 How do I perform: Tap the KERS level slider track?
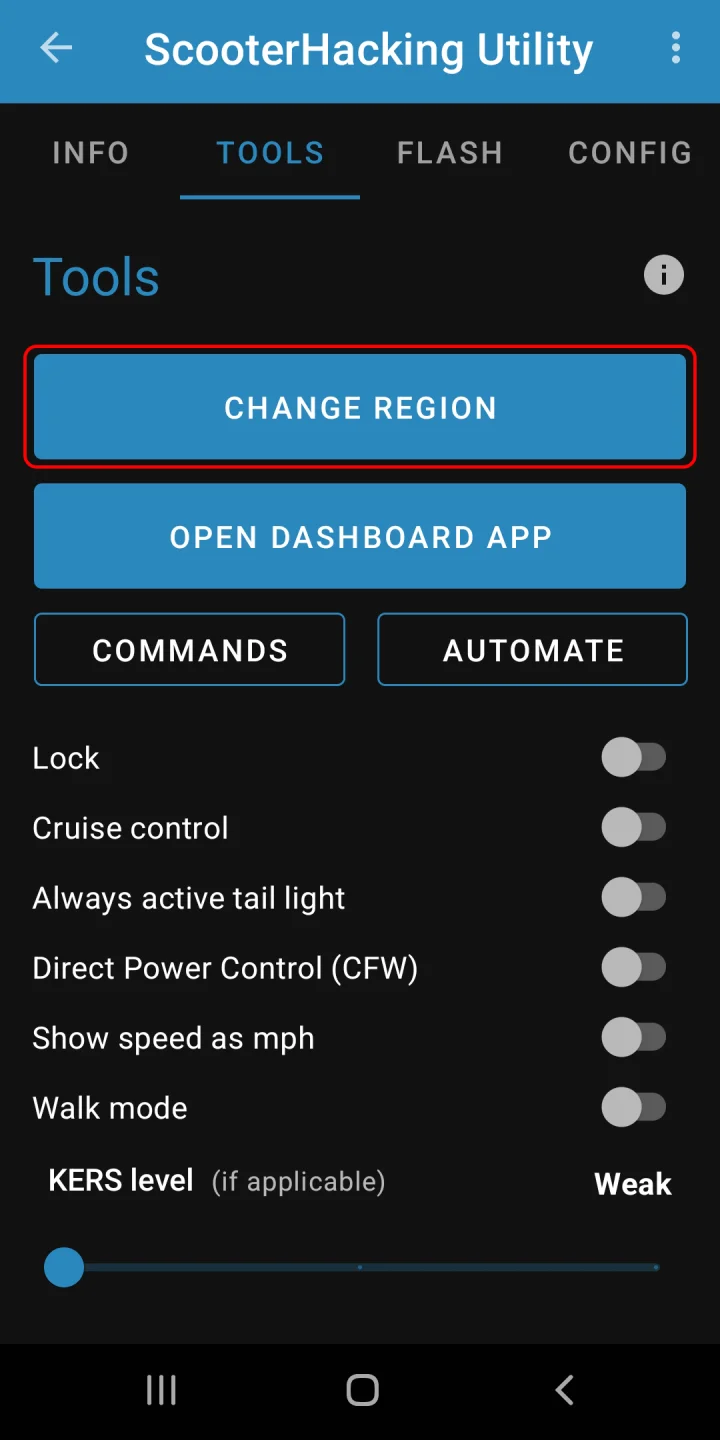(x=360, y=1268)
